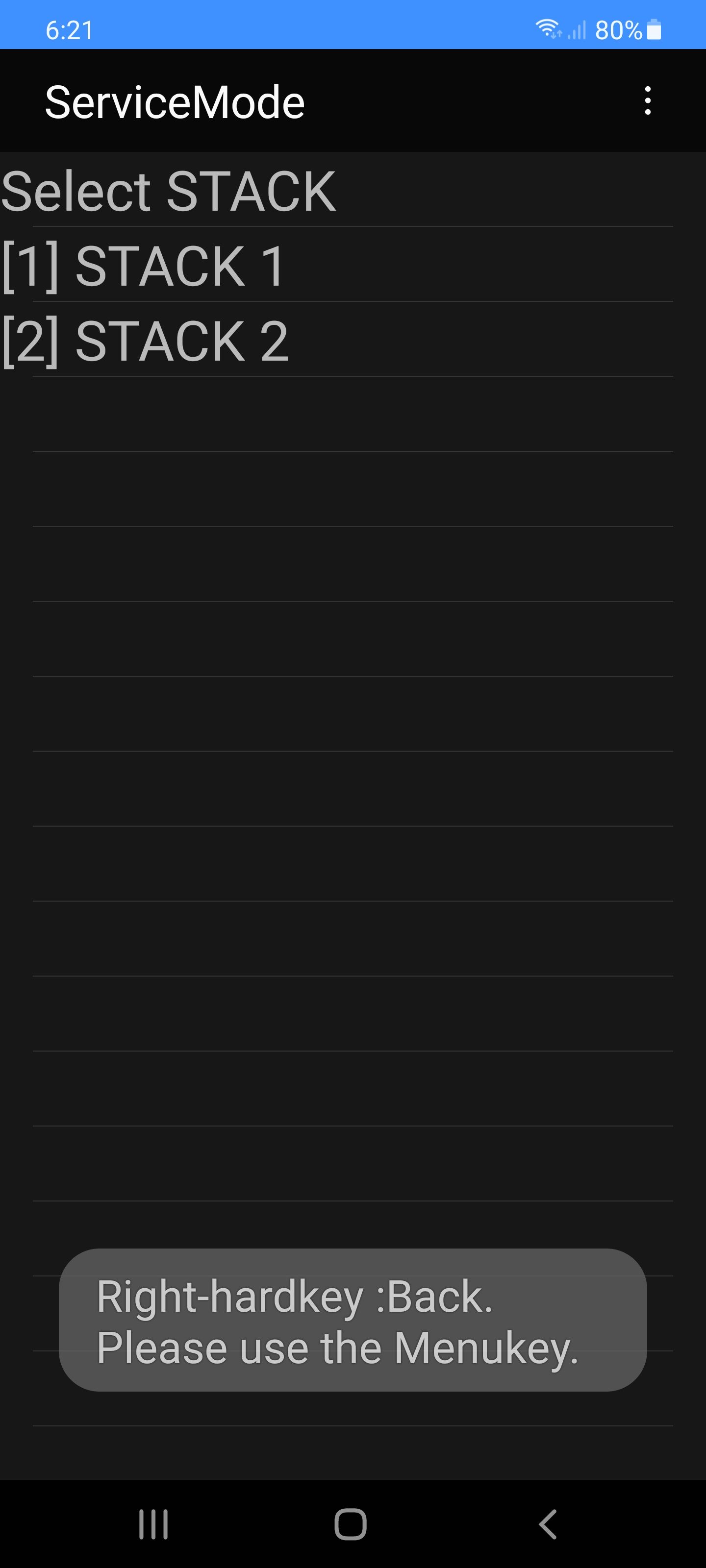Open recent apps from the navigation bar
The image size is (706, 1568).
(x=153, y=1524)
